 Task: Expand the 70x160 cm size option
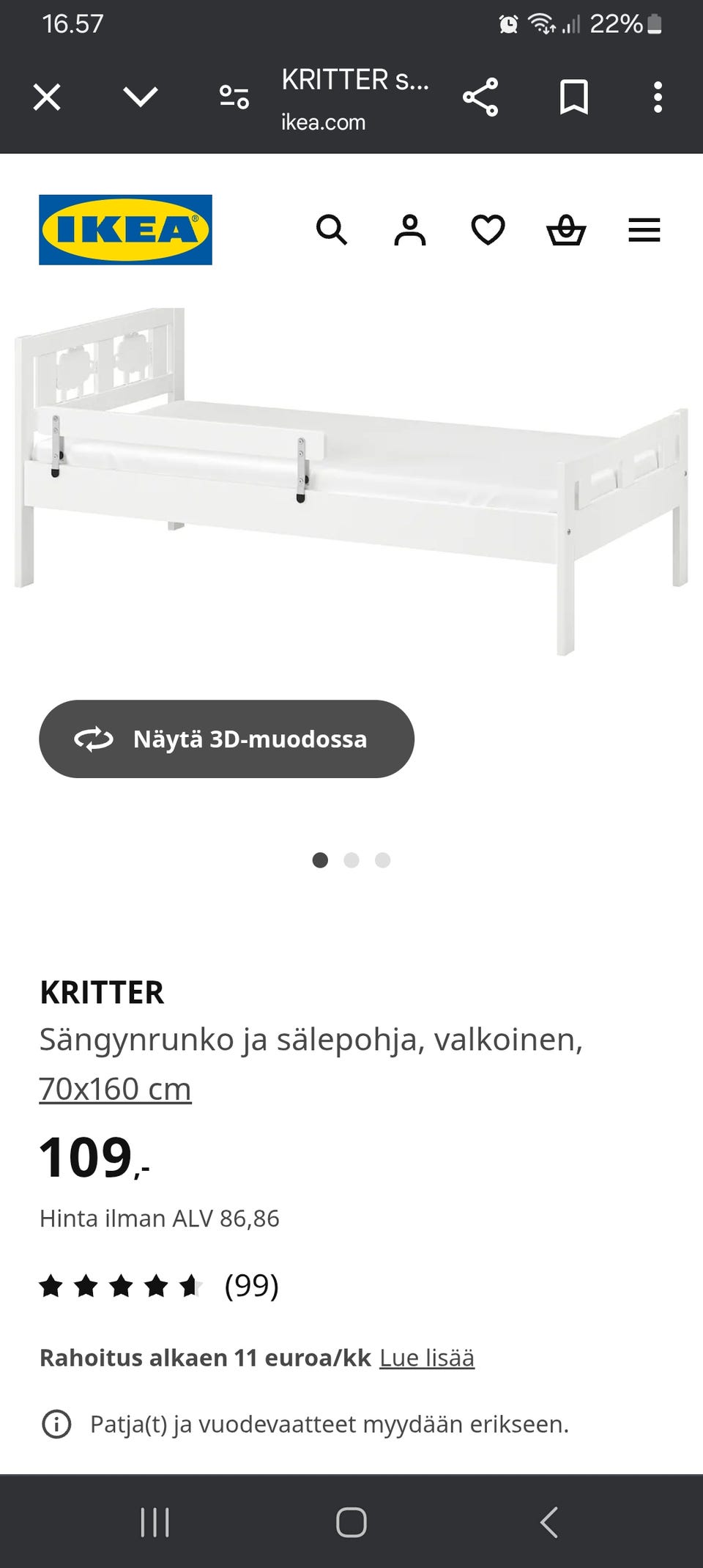tap(115, 1089)
